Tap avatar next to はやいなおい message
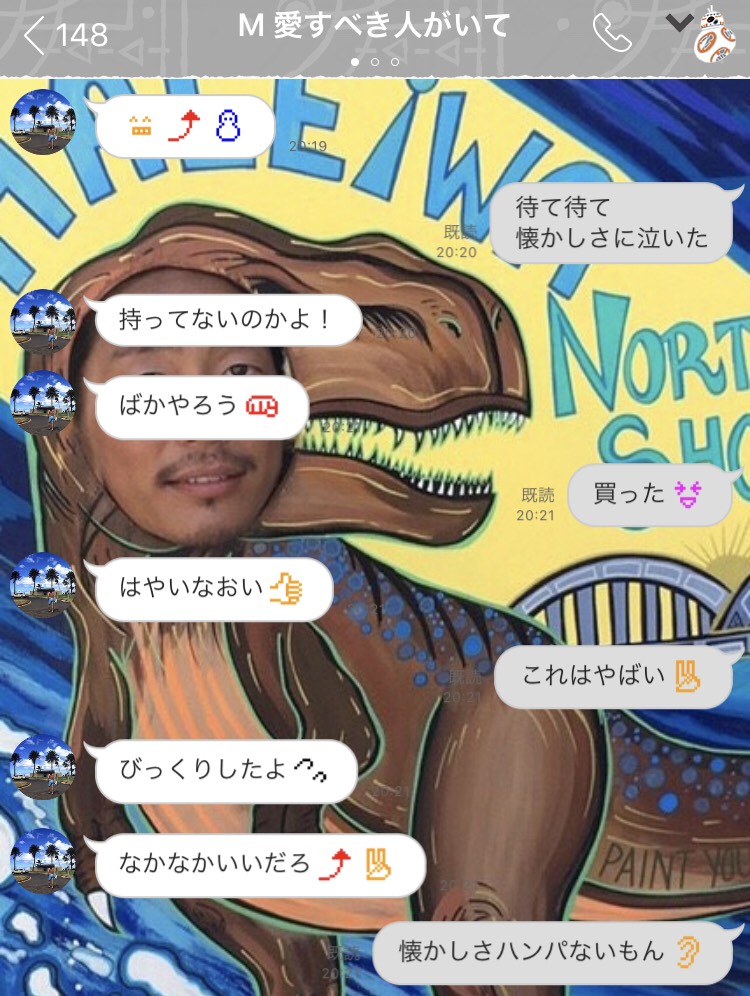Image resolution: width=750 pixels, height=996 pixels. [x=43, y=585]
